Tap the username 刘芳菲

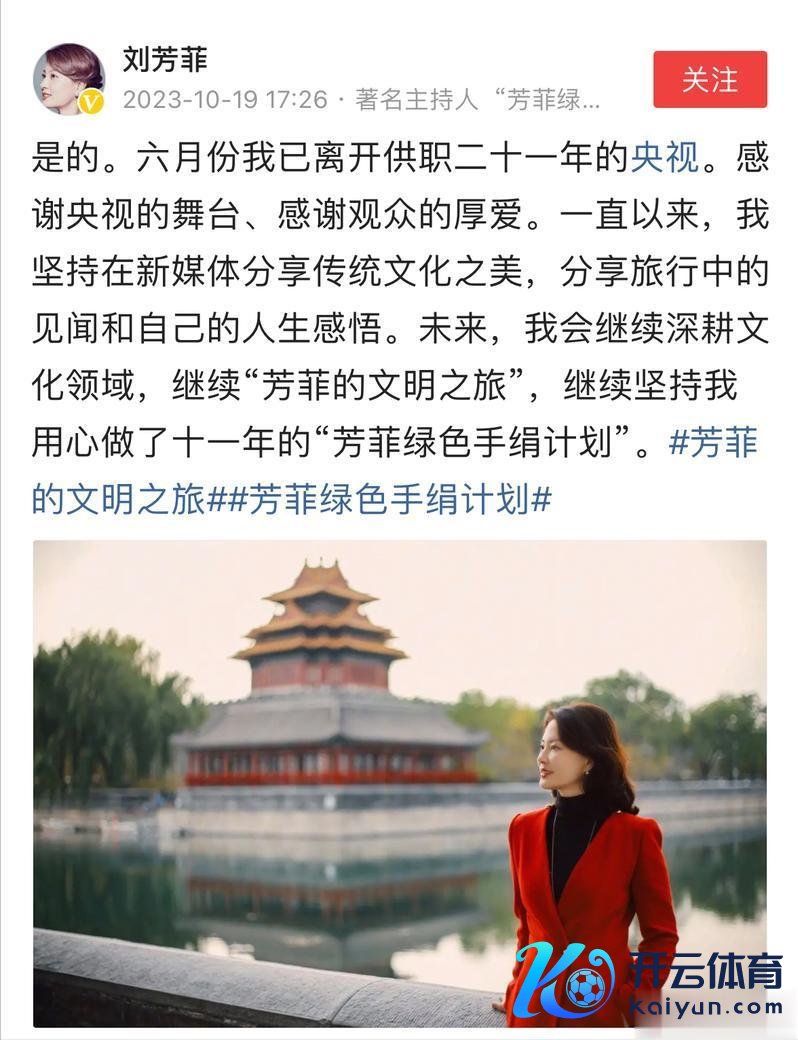(x=166, y=59)
